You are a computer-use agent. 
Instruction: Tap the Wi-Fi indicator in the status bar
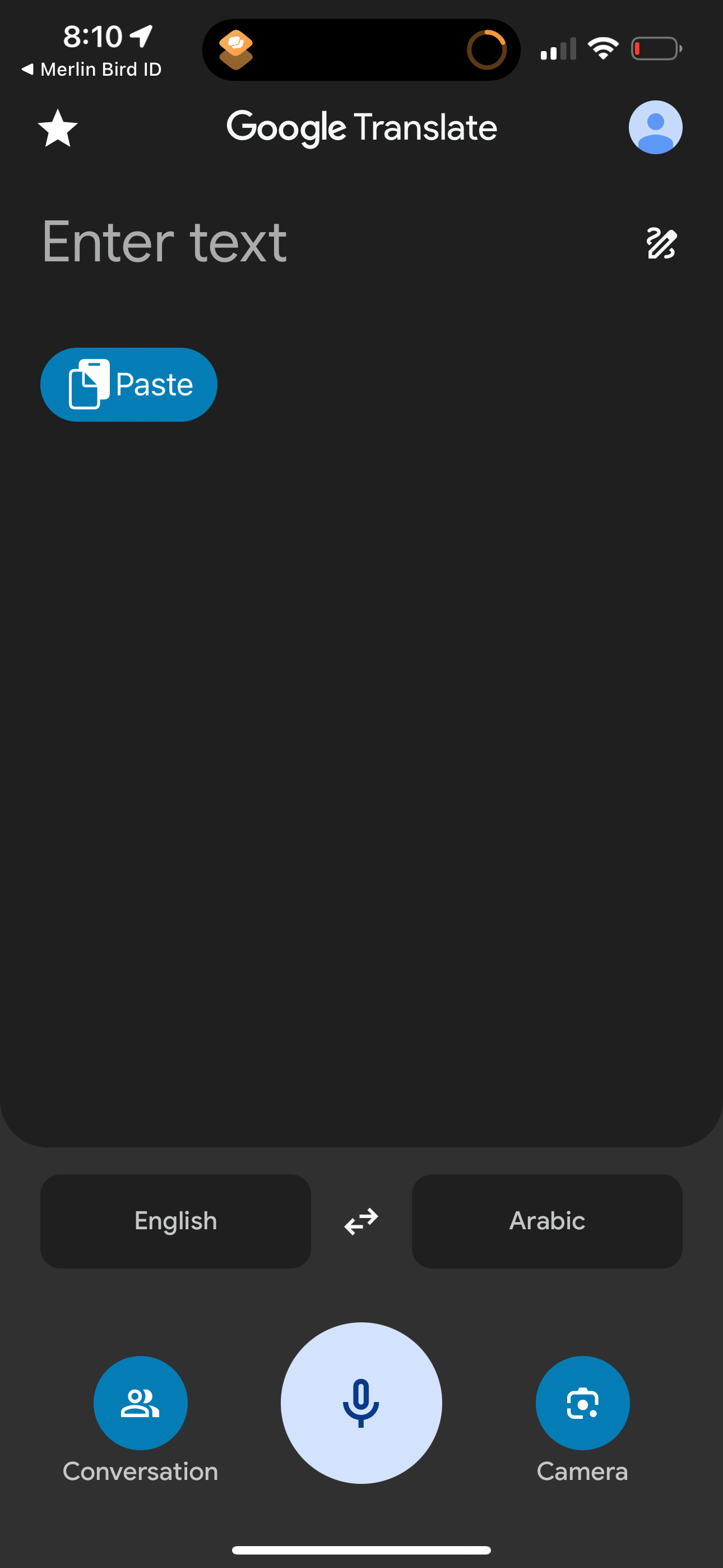pyautogui.click(x=603, y=49)
